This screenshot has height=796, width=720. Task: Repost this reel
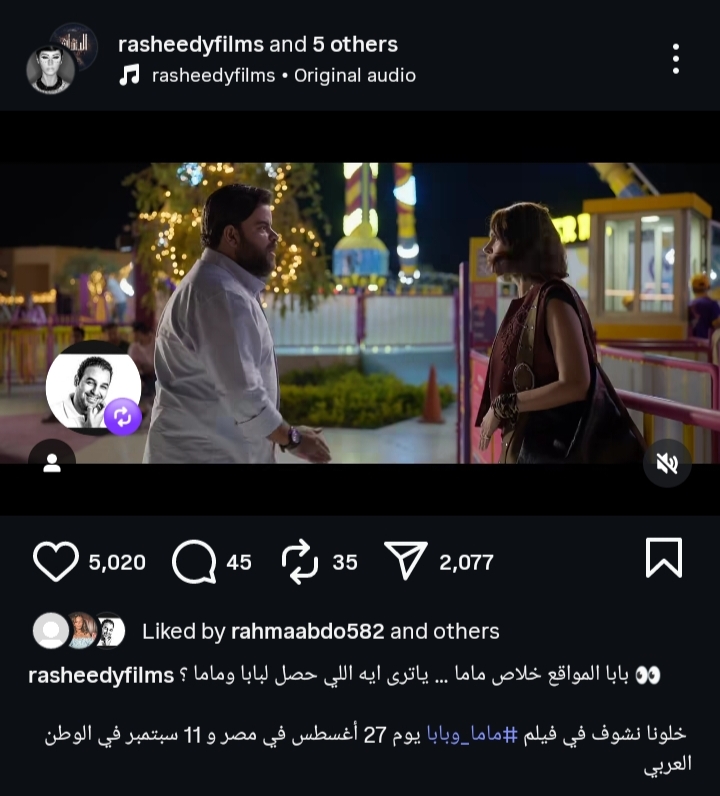300,562
